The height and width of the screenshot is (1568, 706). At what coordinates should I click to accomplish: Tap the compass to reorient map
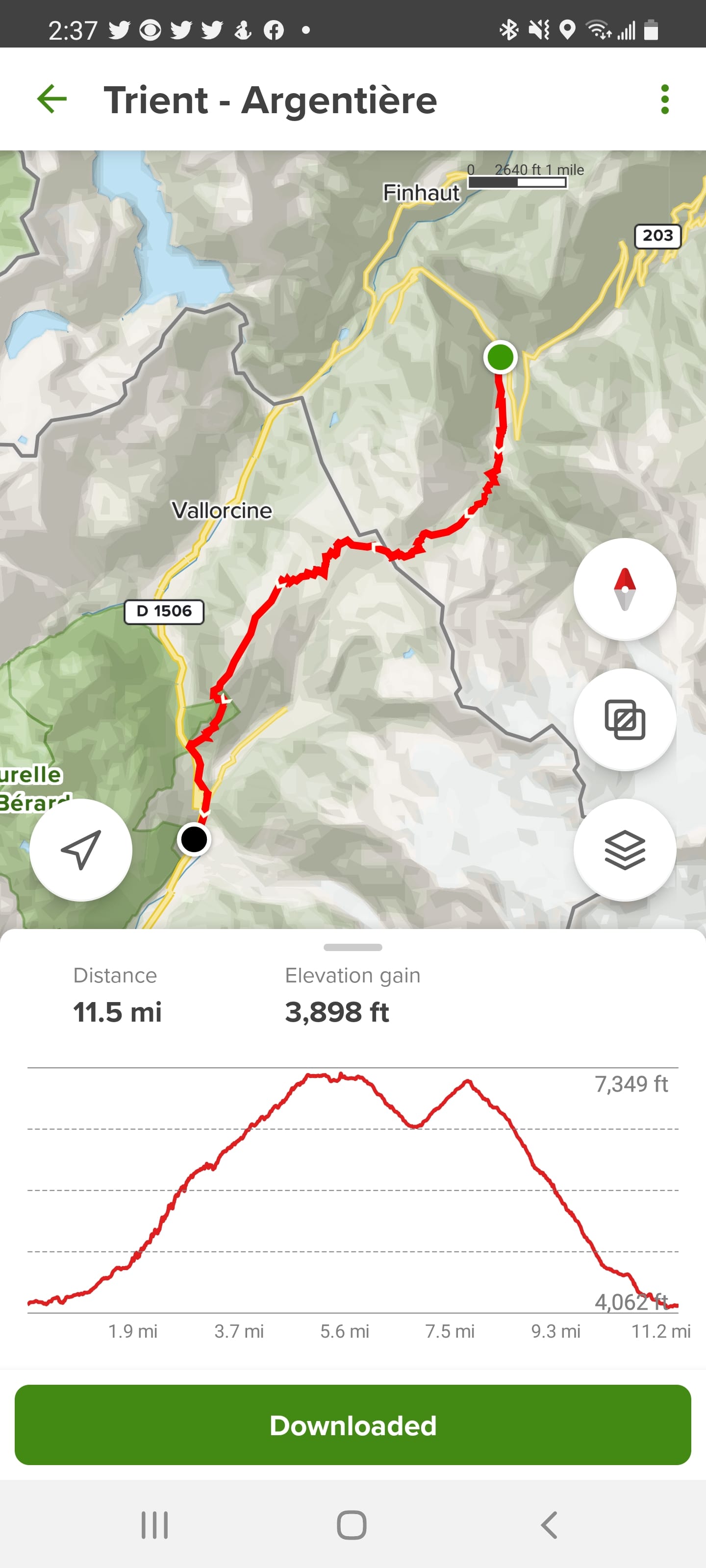coord(625,589)
